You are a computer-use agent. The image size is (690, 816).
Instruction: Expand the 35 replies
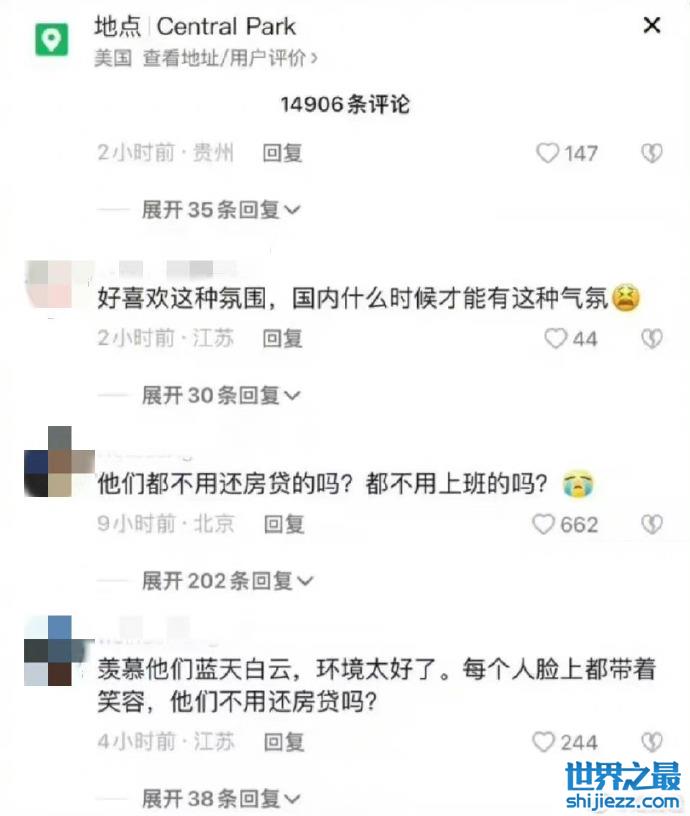tap(220, 210)
